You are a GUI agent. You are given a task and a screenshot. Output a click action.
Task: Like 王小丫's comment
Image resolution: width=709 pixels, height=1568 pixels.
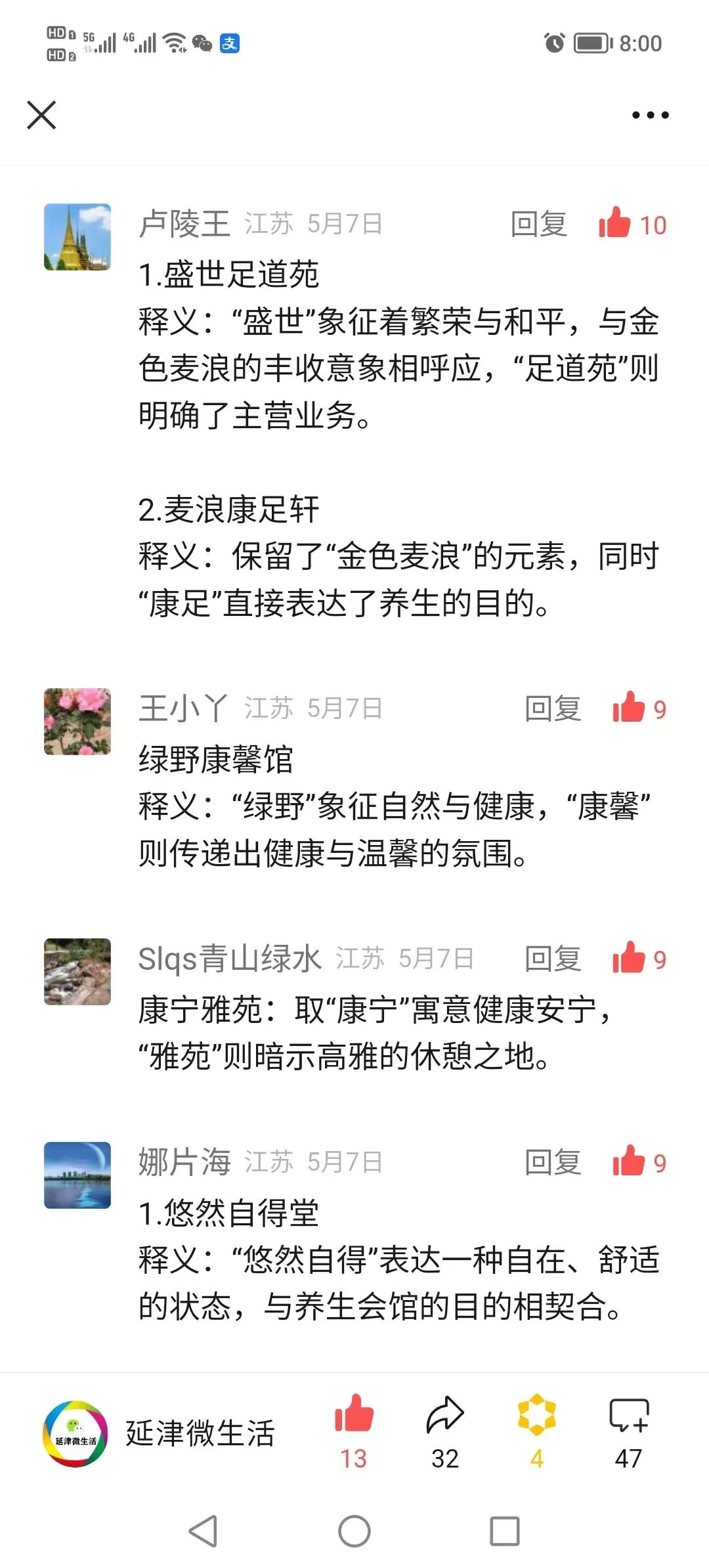pos(628,708)
